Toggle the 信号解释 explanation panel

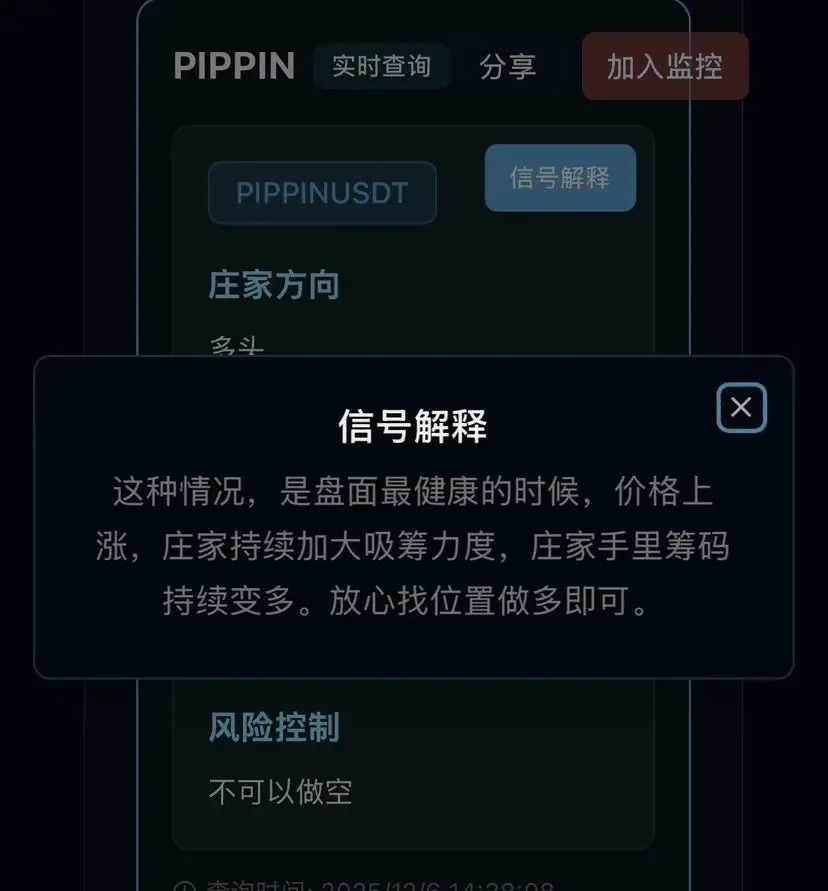pos(559,177)
